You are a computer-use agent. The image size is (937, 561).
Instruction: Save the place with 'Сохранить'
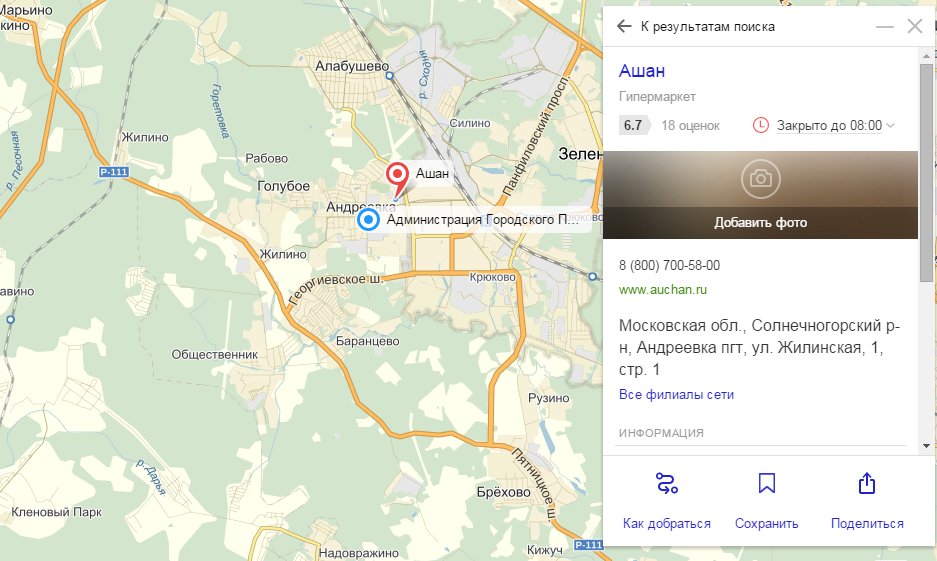766,501
